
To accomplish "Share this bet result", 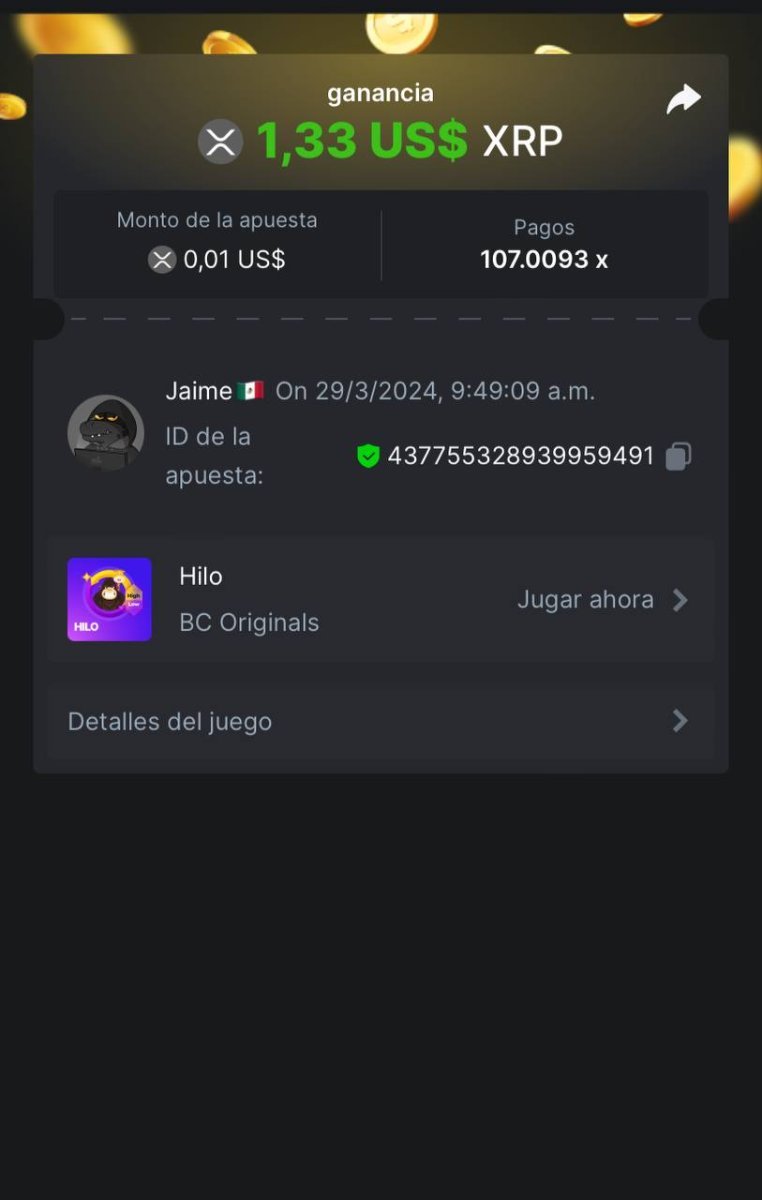I will pyautogui.click(x=684, y=99).
